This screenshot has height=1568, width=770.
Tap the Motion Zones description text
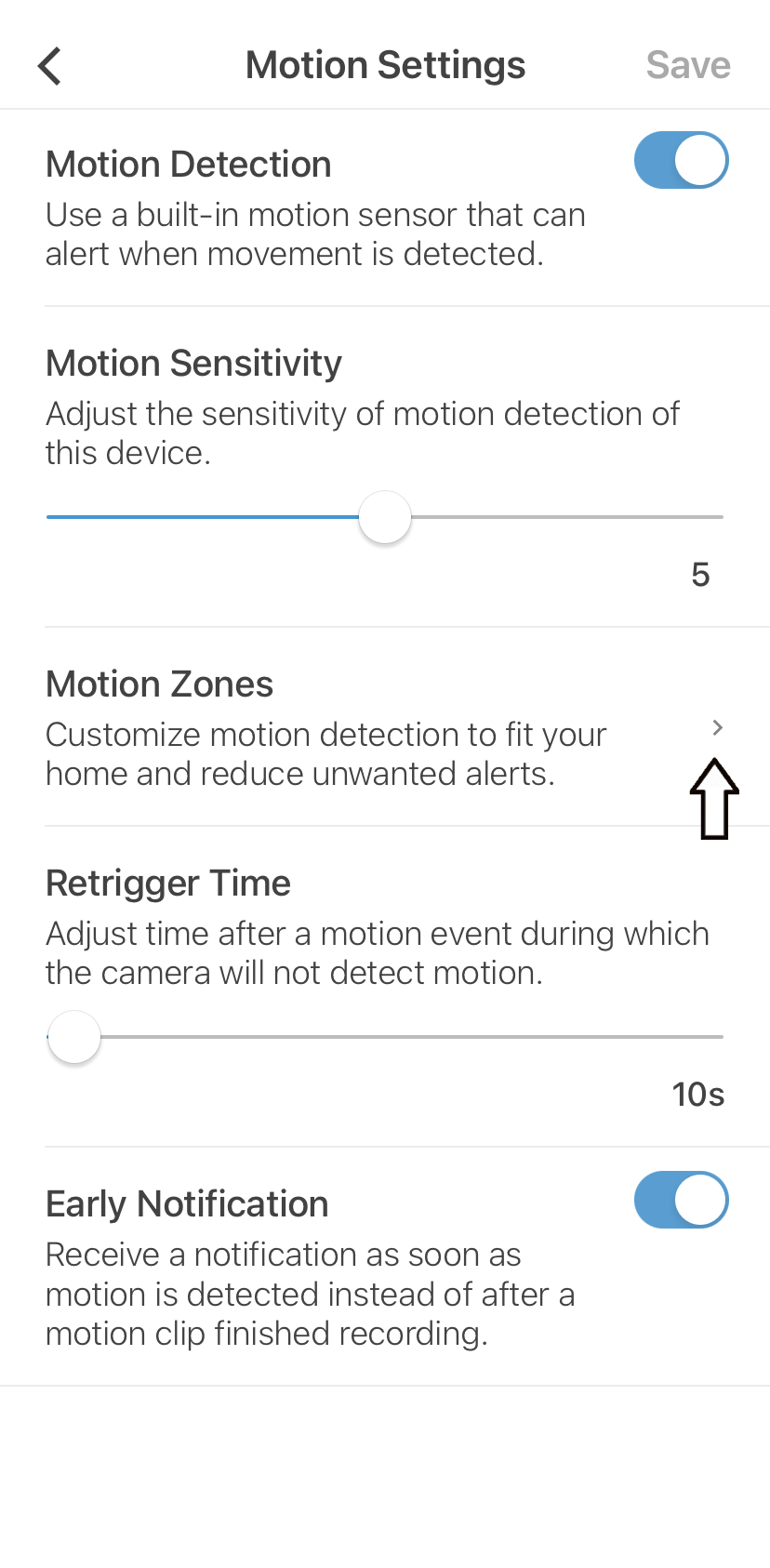click(x=325, y=753)
